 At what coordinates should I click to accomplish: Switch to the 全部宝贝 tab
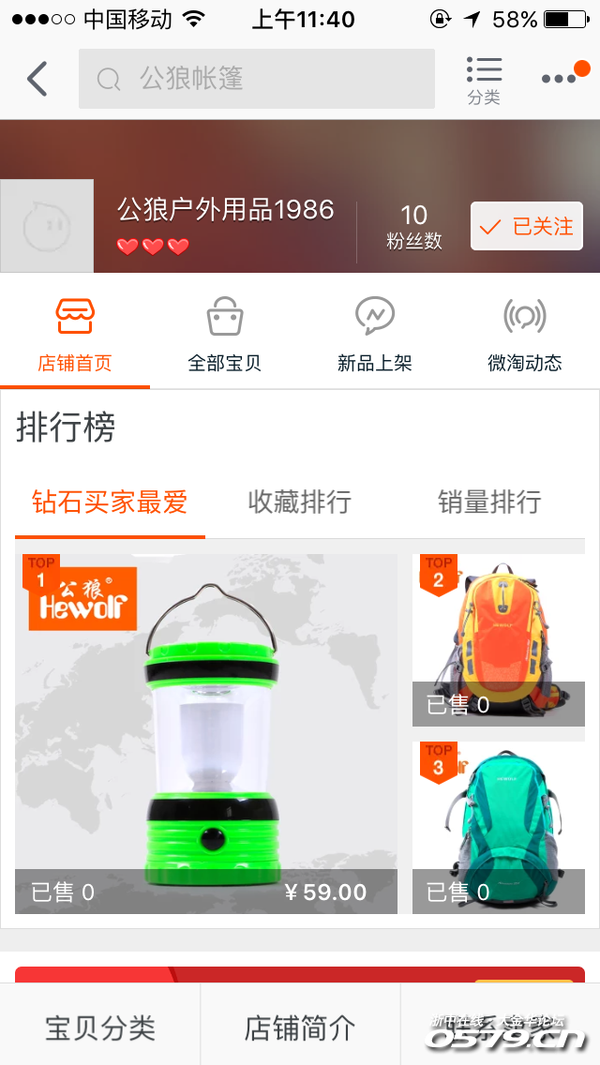(x=225, y=335)
